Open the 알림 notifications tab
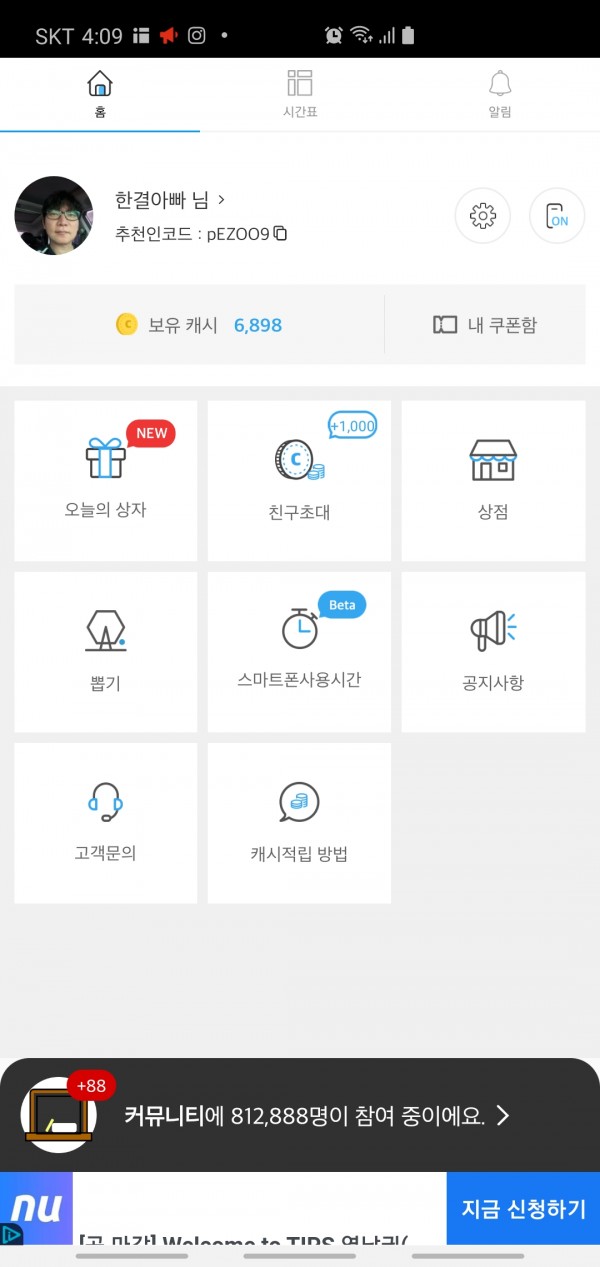Image resolution: width=600 pixels, height=1267 pixels. 500,94
